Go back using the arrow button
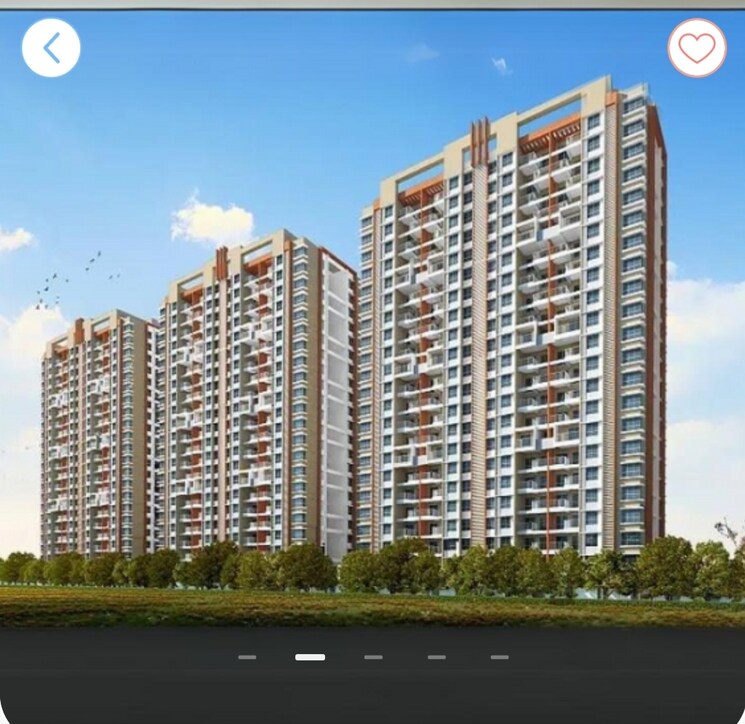 [x=51, y=47]
